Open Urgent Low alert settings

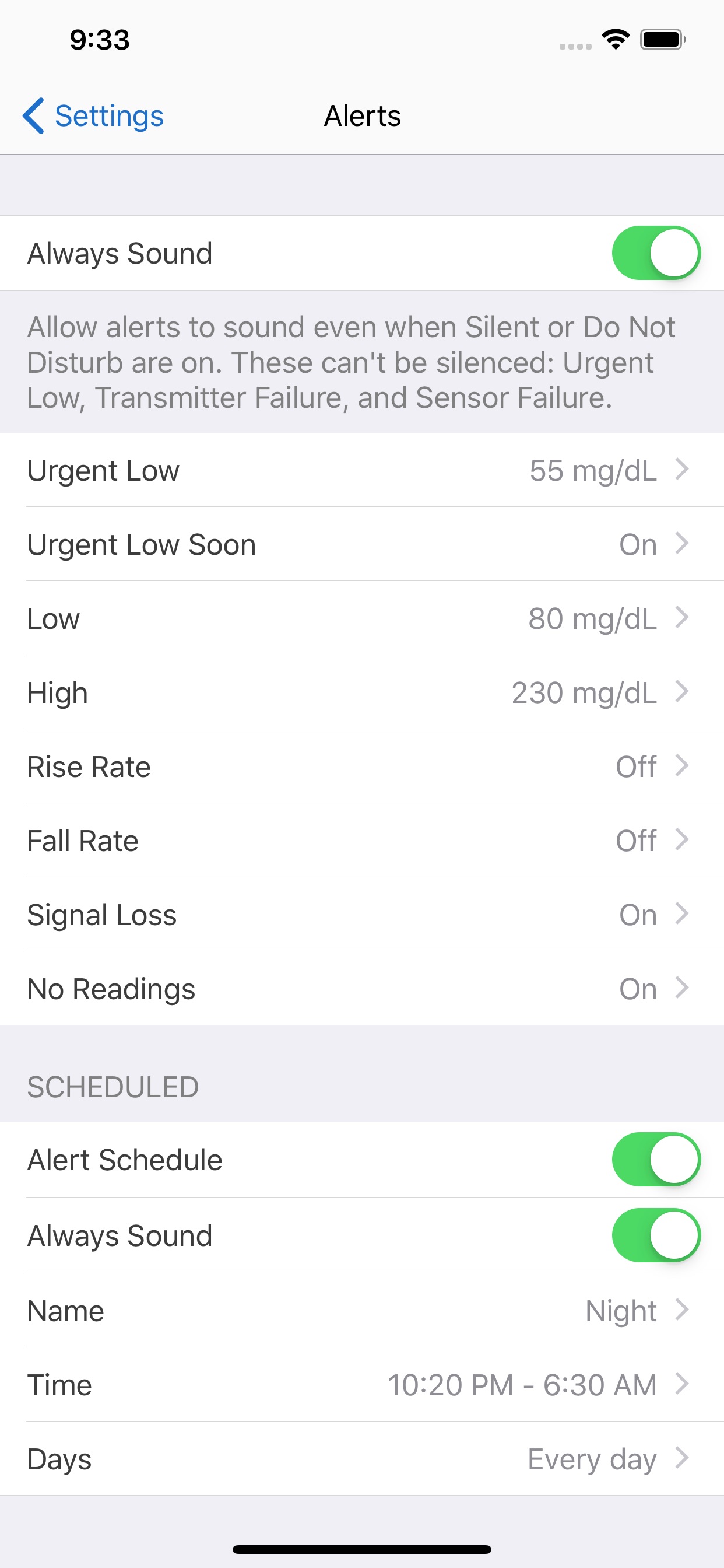point(362,470)
